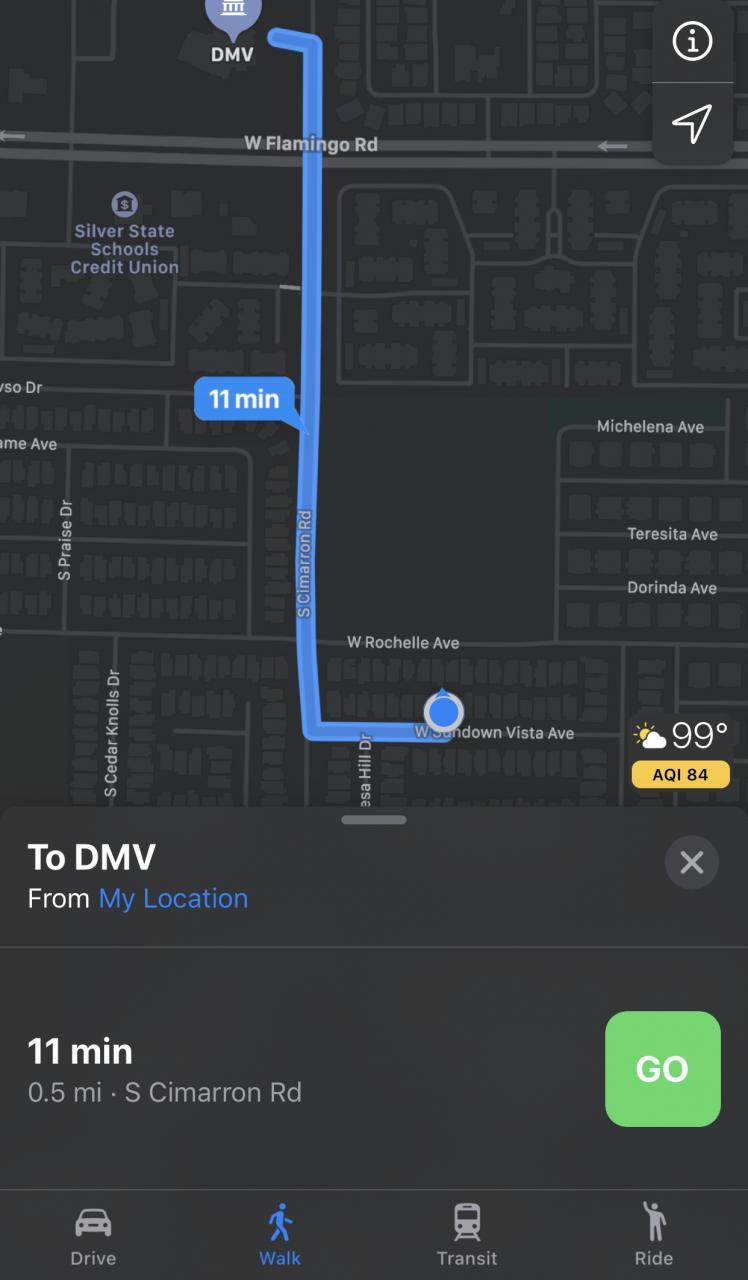The width and height of the screenshot is (748, 1280).
Task: Switch to Drive directions
Action: point(93,1237)
